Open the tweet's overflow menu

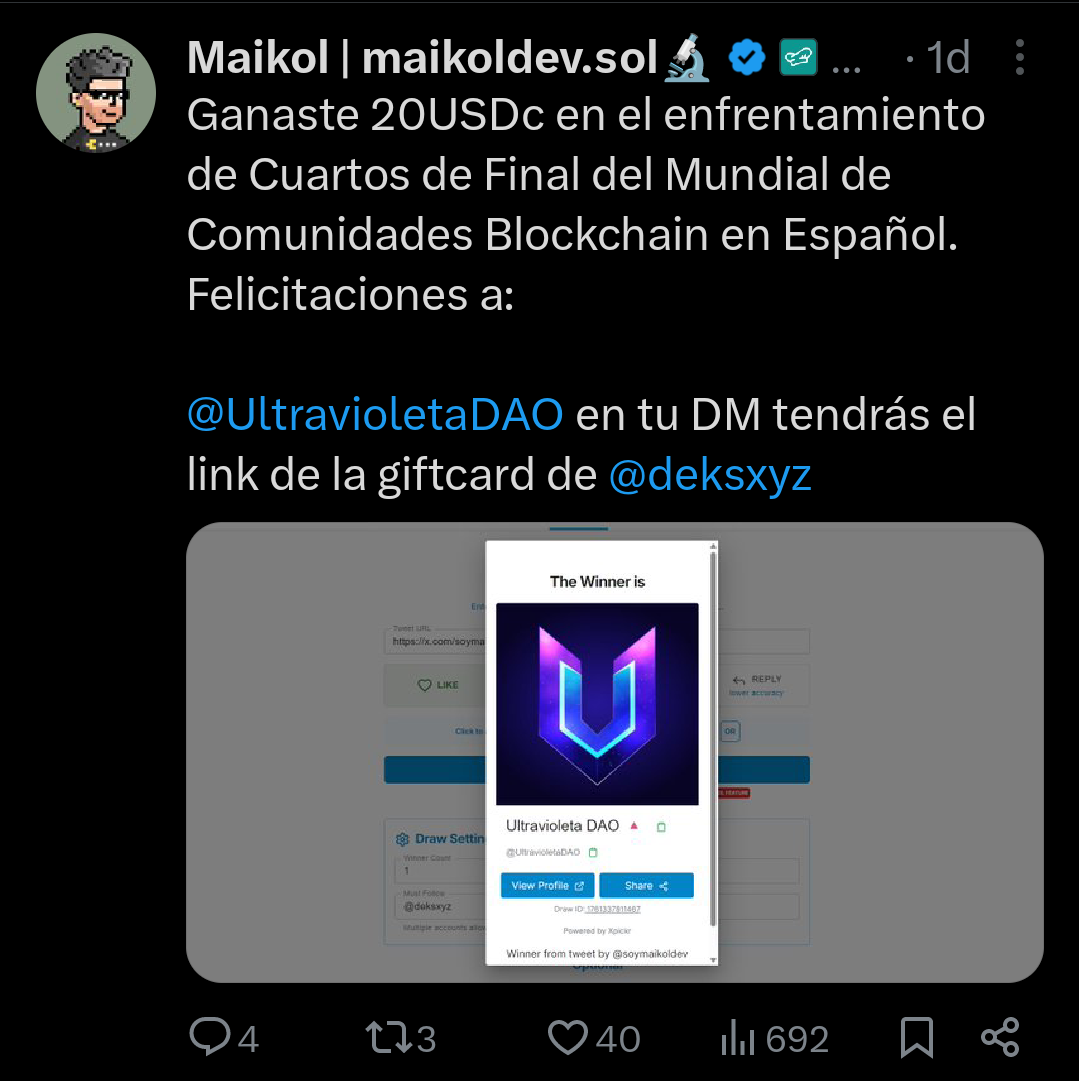click(x=1019, y=58)
